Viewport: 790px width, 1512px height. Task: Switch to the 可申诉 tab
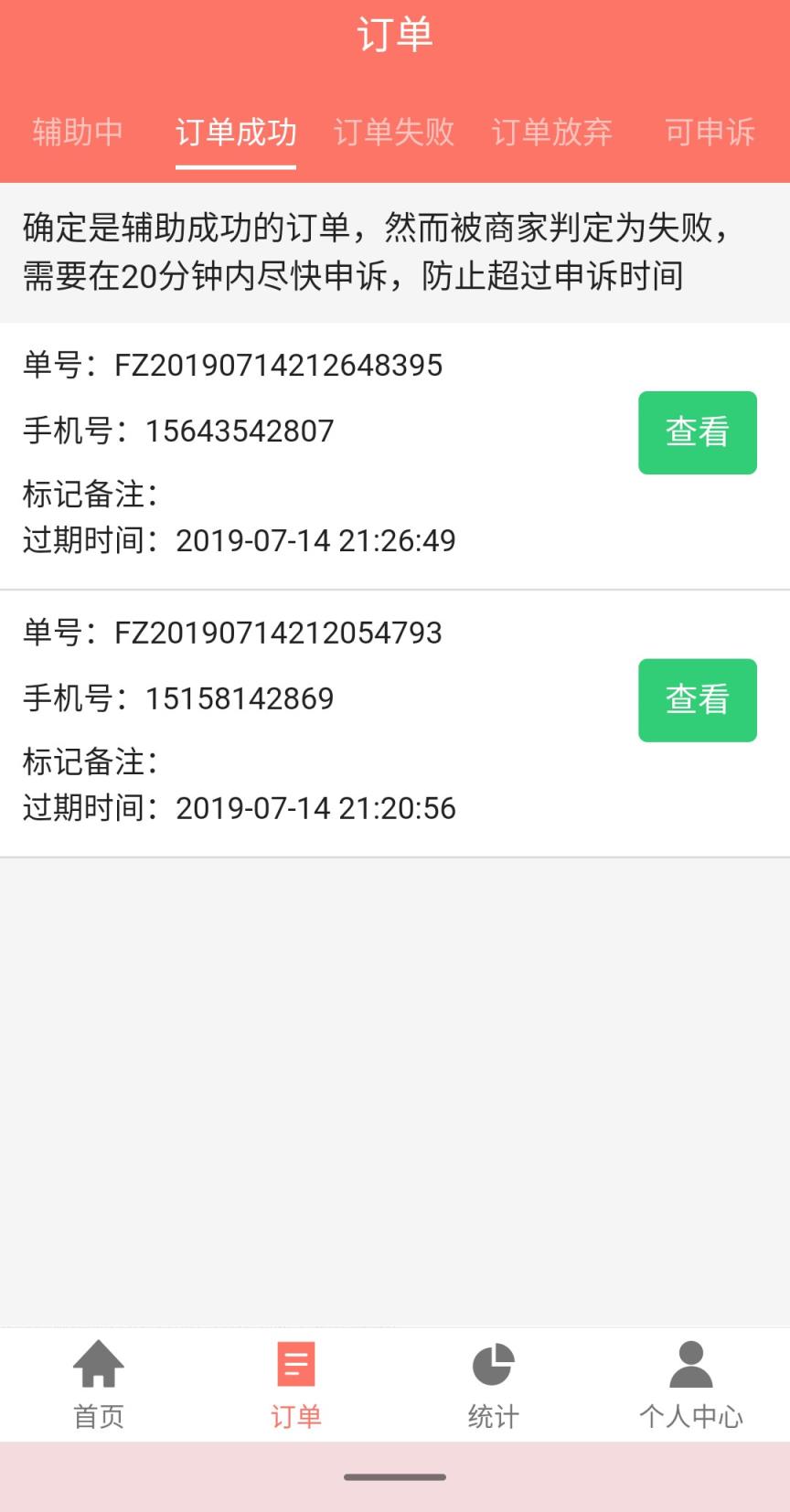coord(710,133)
